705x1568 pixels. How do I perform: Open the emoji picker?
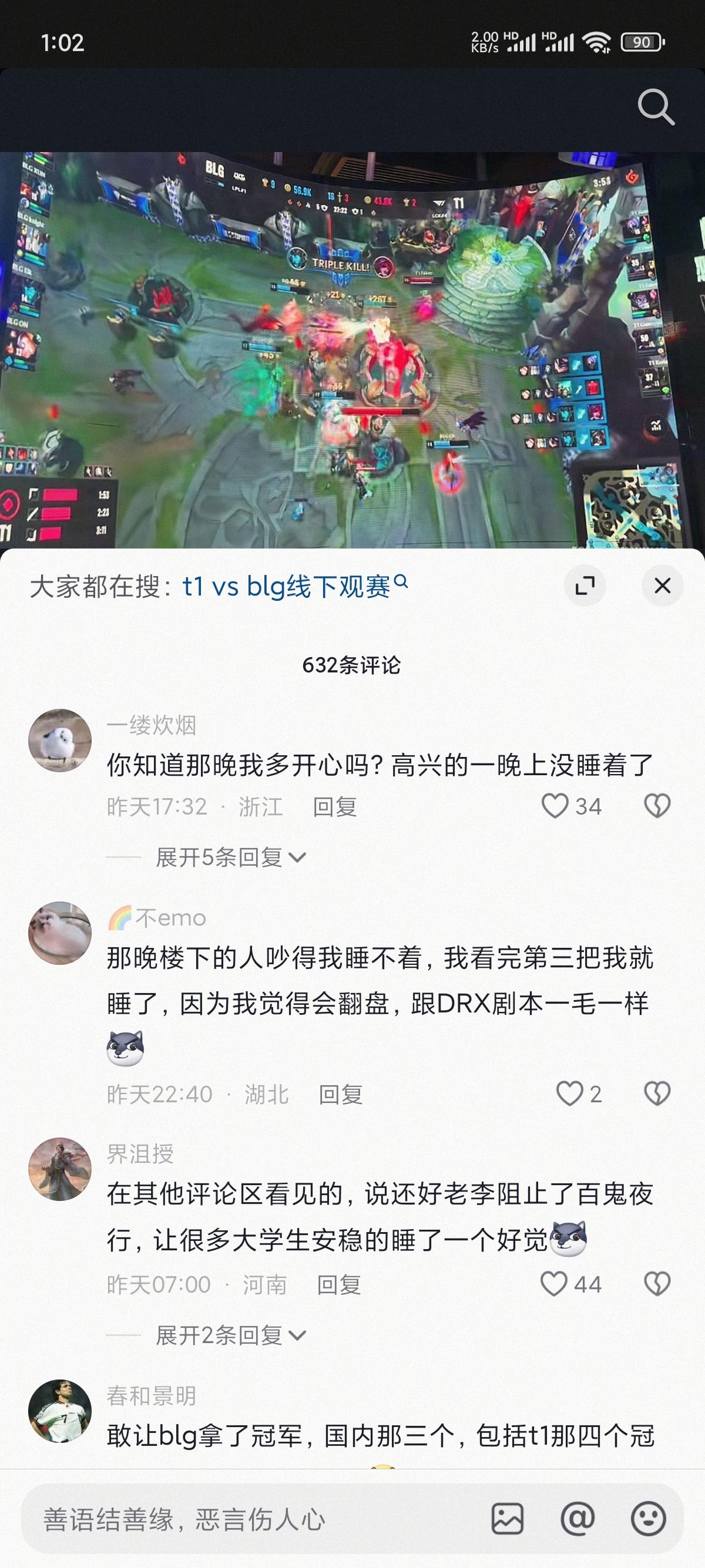click(x=648, y=1519)
